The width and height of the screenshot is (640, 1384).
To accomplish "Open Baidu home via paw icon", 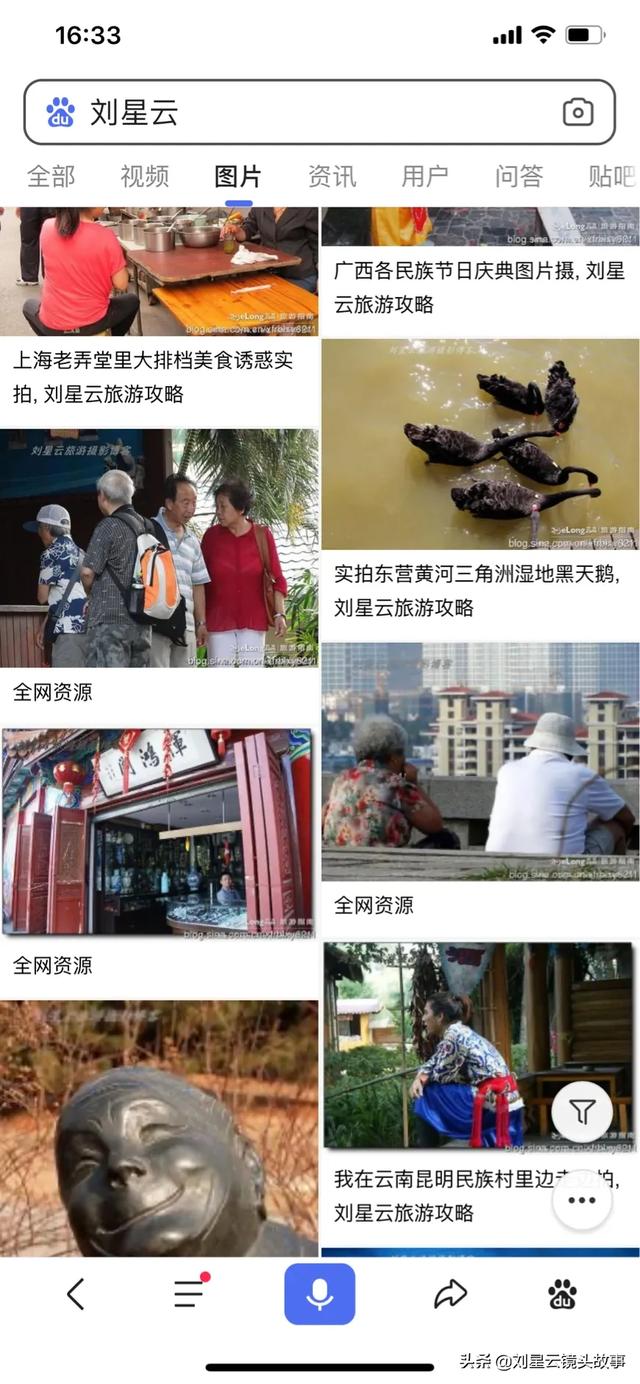I will [563, 1294].
